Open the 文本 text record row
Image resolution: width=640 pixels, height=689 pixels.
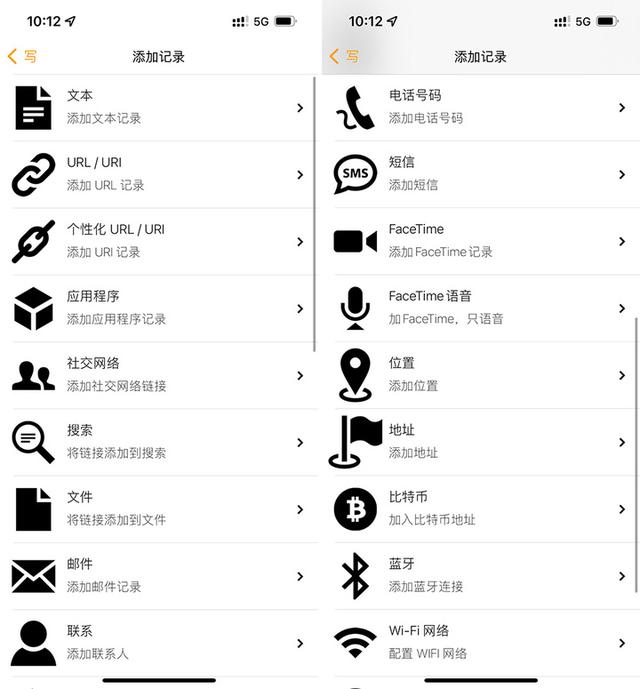click(x=160, y=107)
